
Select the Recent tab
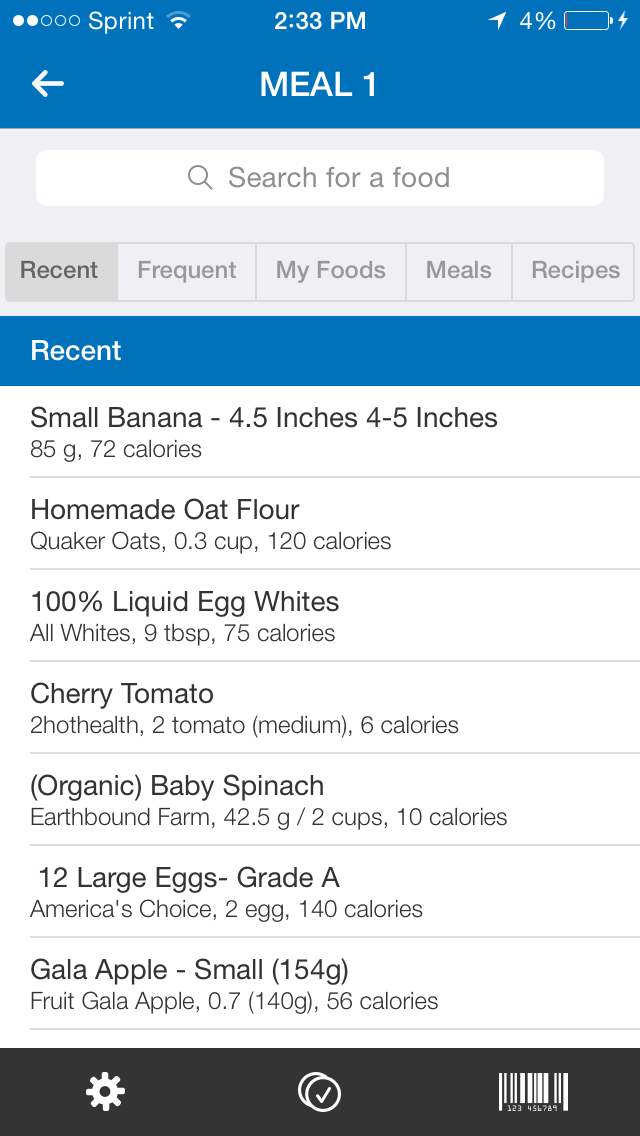click(x=61, y=272)
